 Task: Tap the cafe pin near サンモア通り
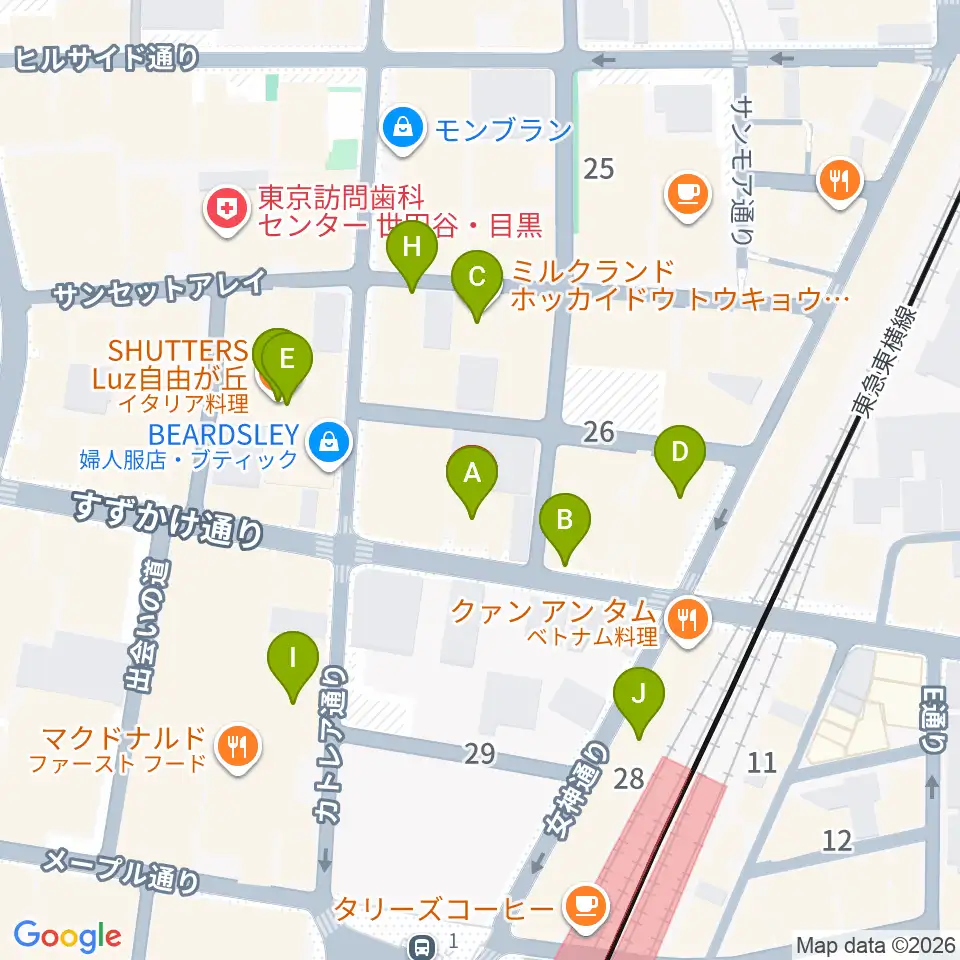[688, 197]
